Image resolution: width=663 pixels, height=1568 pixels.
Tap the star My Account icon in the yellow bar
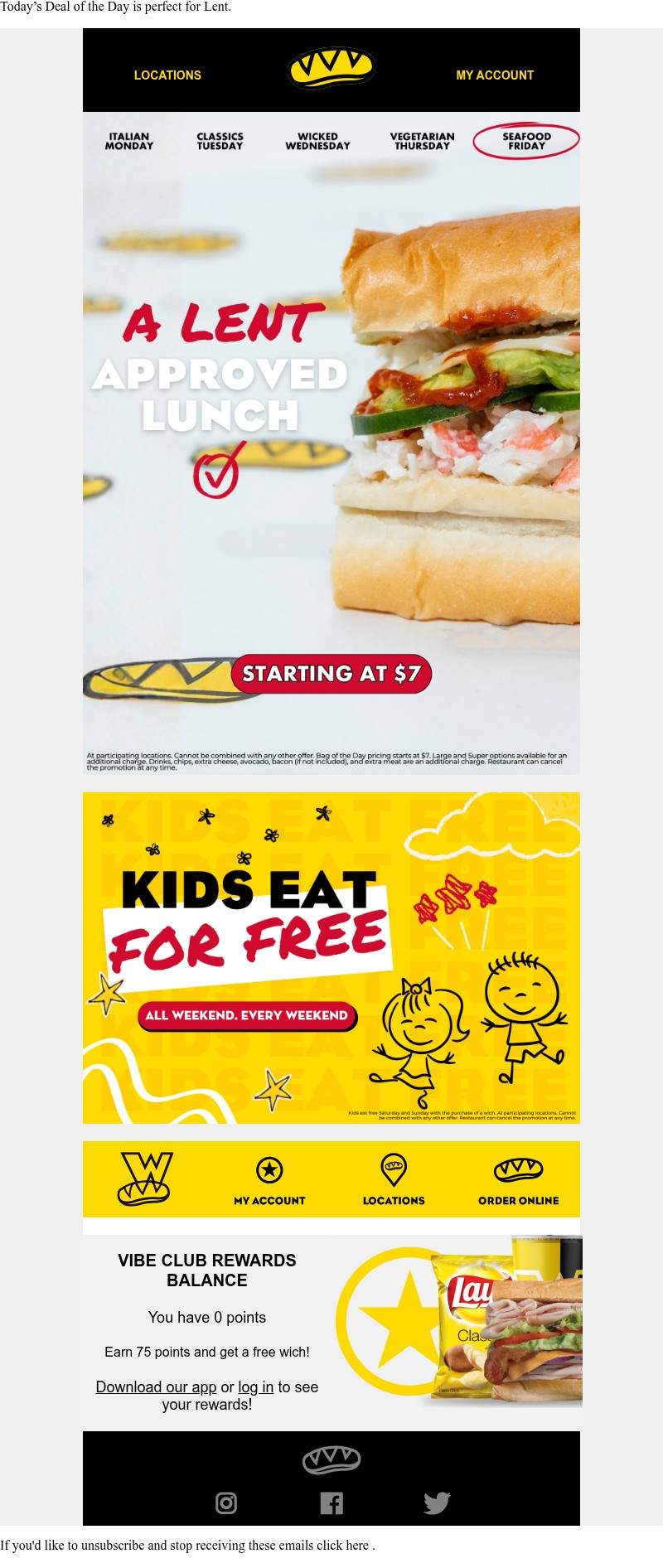[x=269, y=1170]
